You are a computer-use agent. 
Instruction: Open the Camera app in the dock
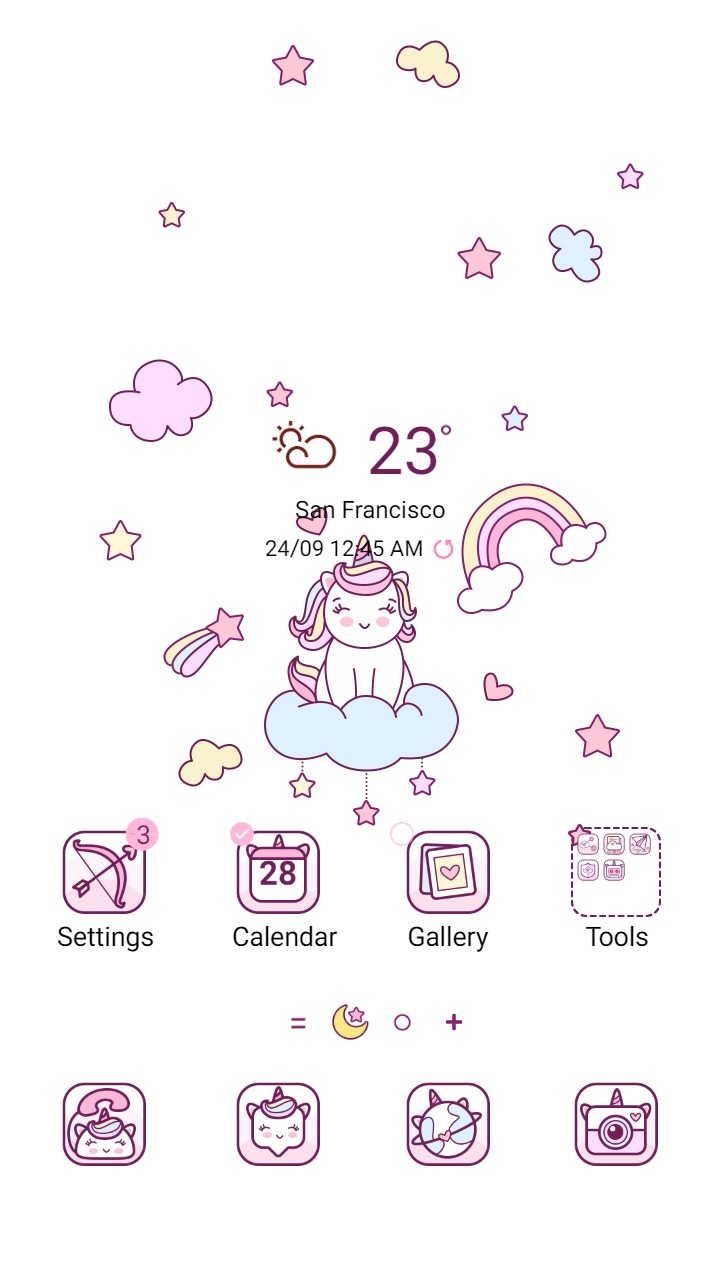point(613,1123)
